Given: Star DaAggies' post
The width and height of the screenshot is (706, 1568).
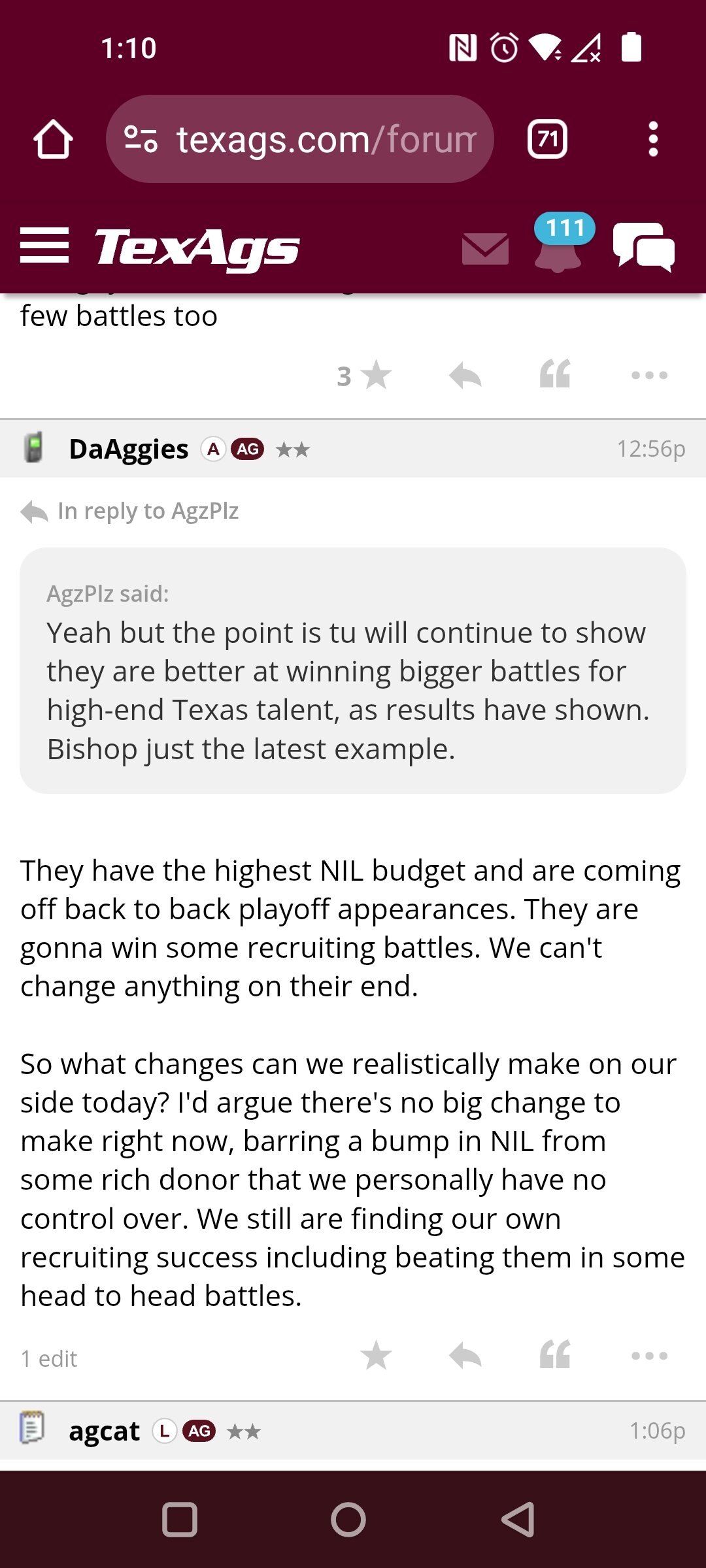Looking at the screenshot, I should 376,1356.
